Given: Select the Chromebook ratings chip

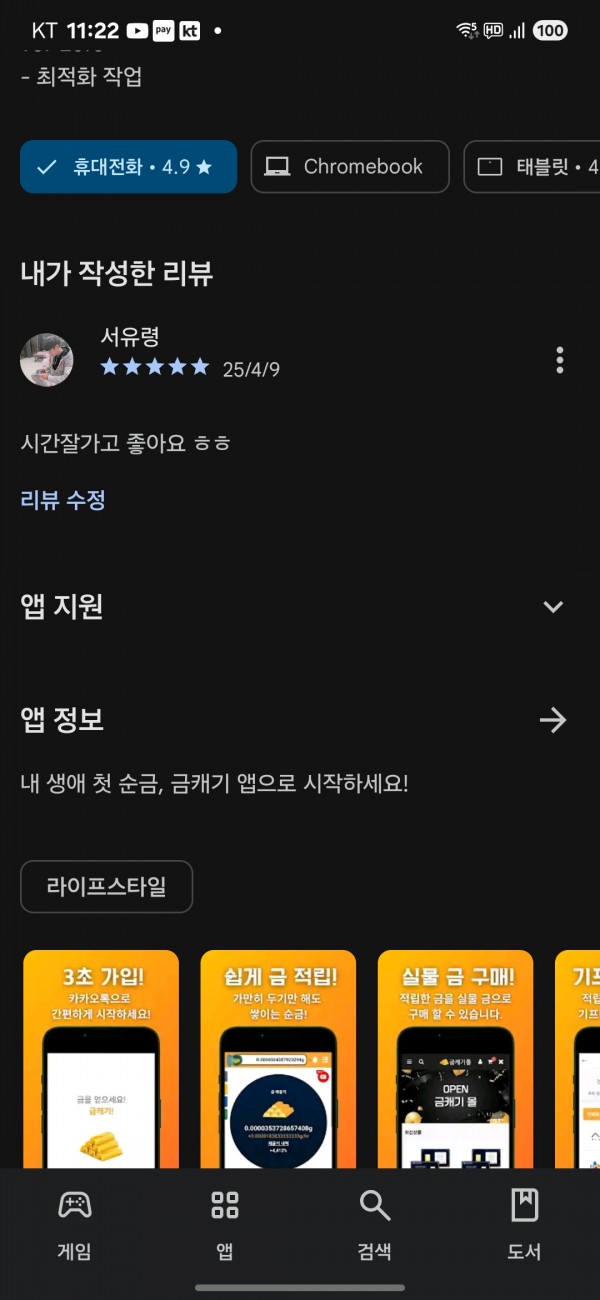Looking at the screenshot, I should coord(350,167).
